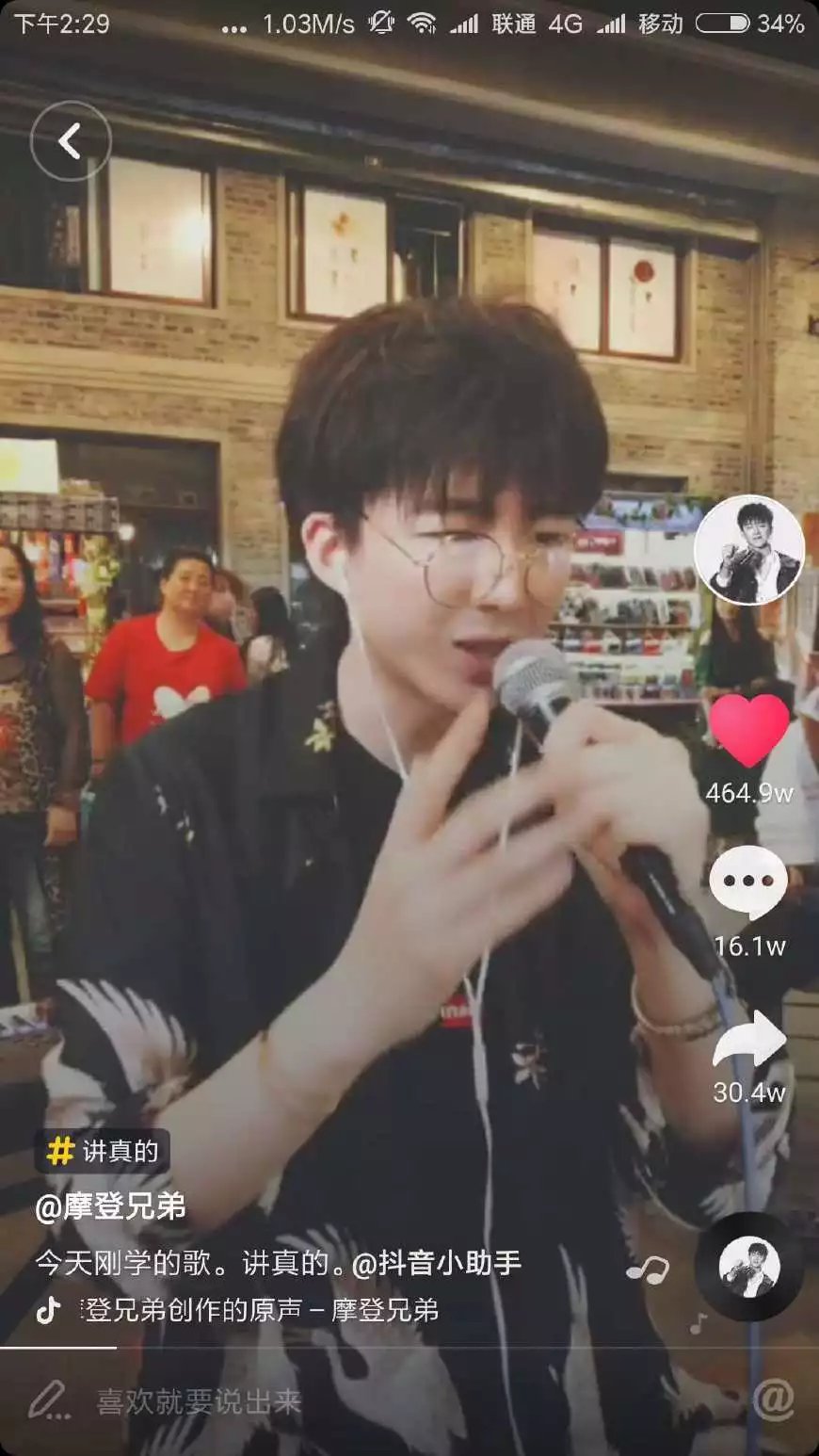Open the @抖音小助手 mention
Viewport: 819px width, 1456px height.
pos(437,1263)
